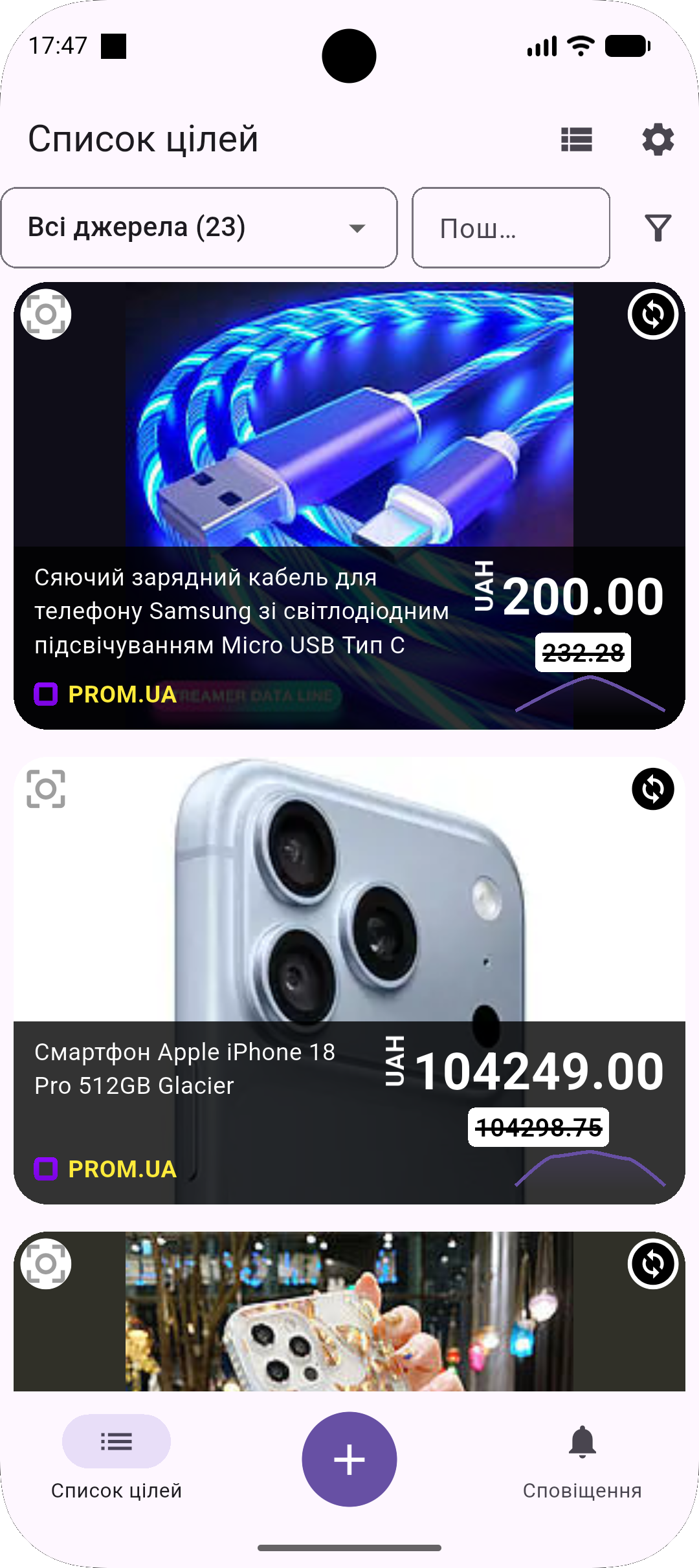
Task: Open settings gear
Action: click(658, 139)
